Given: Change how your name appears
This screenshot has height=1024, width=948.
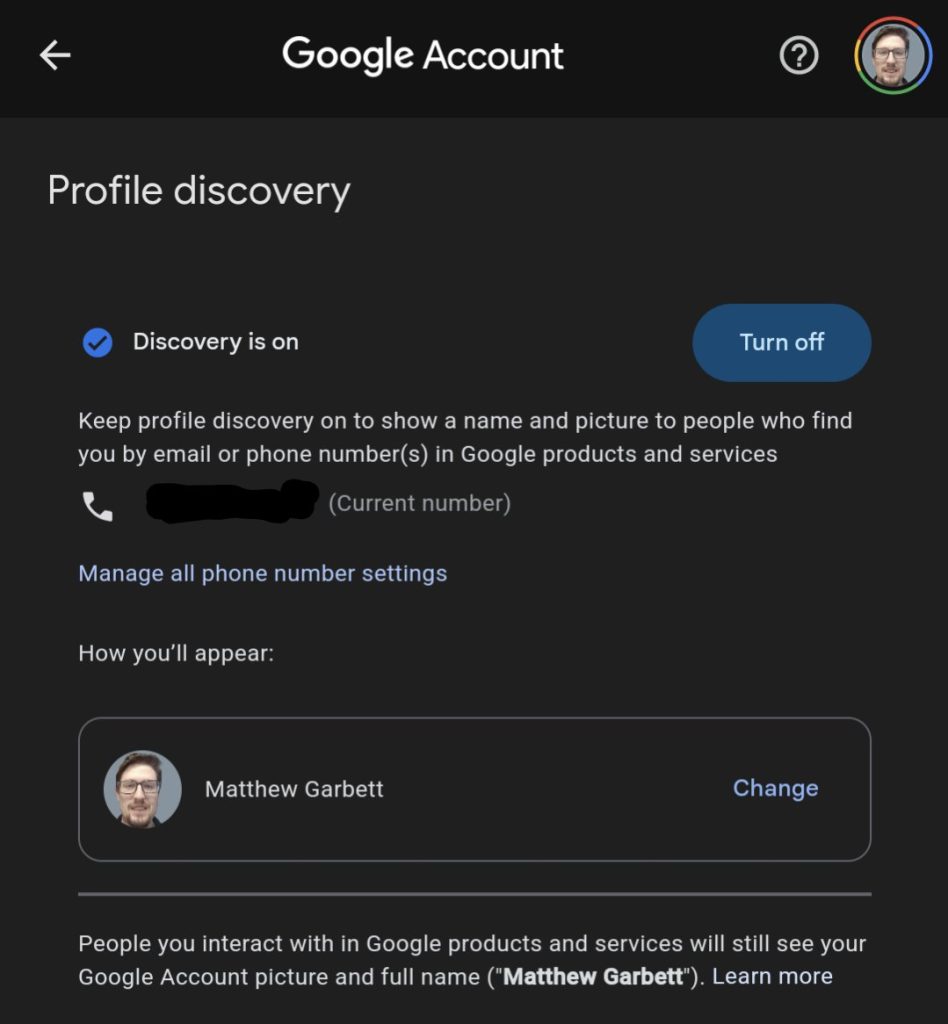Looking at the screenshot, I should pos(775,788).
